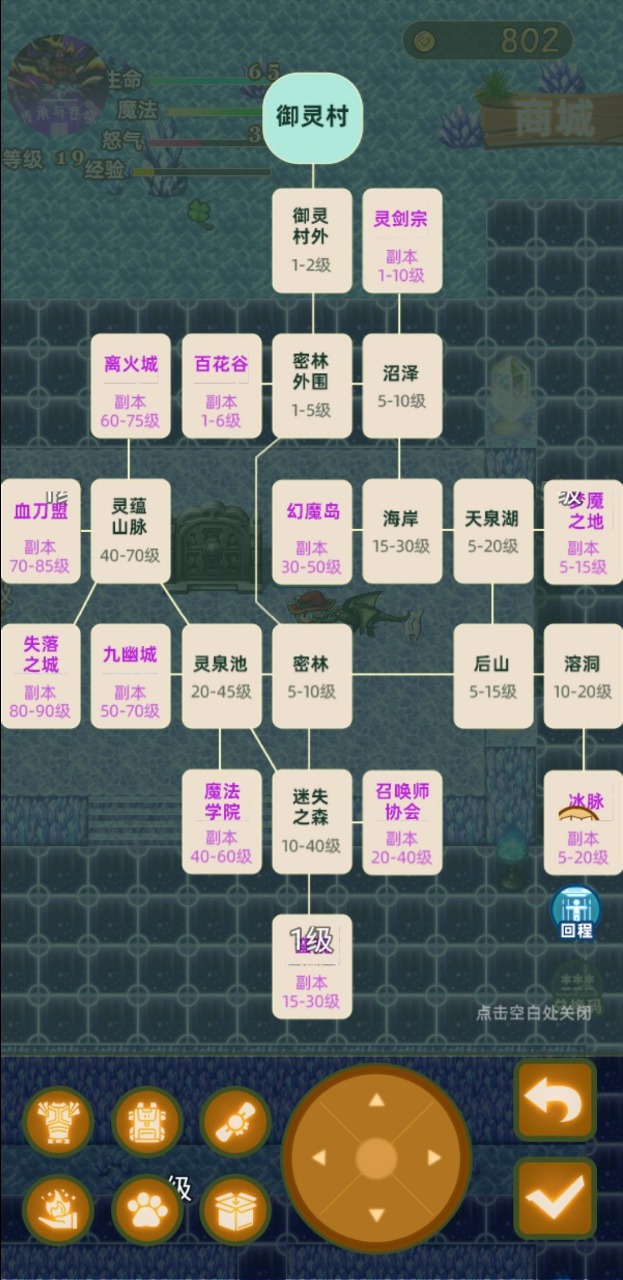This screenshot has height=1280, width=623.
Task: Open 魔法学院 dungeon 40-60级
Action: (x=221, y=822)
